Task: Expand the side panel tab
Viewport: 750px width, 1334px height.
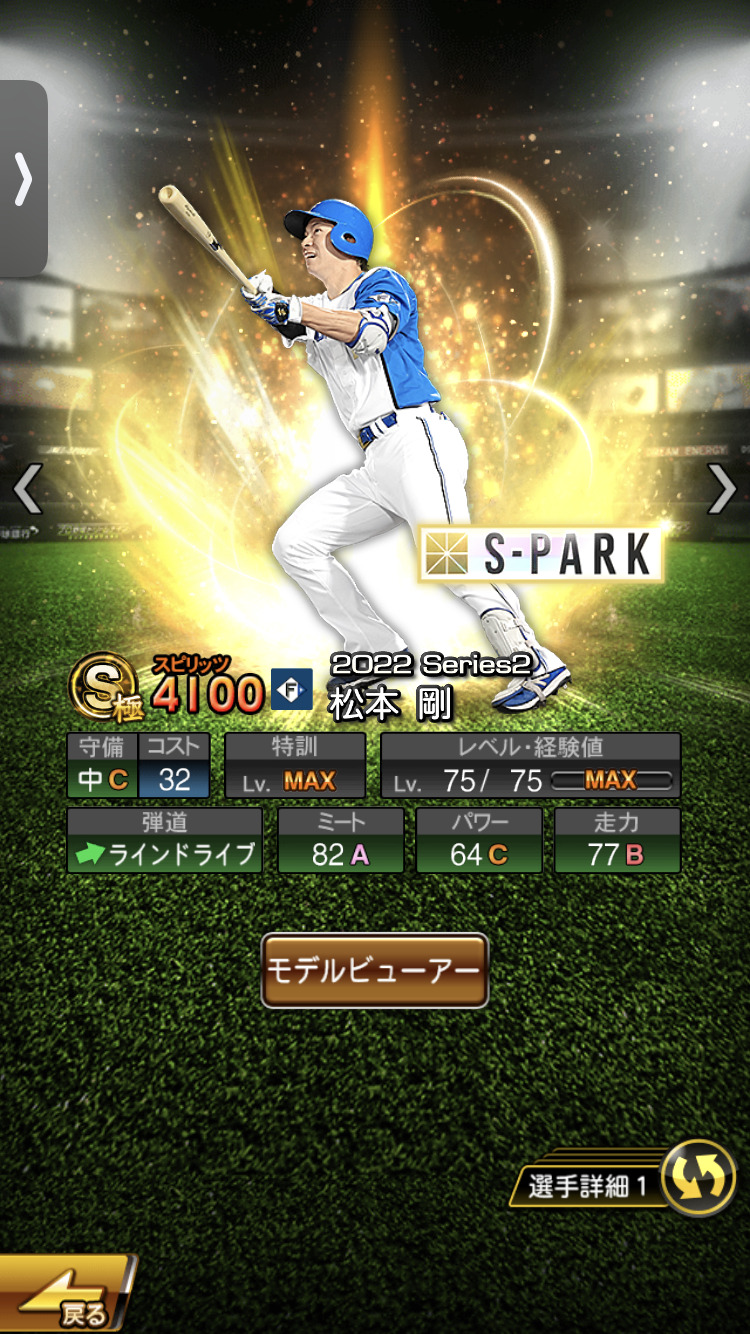Action: (23, 179)
